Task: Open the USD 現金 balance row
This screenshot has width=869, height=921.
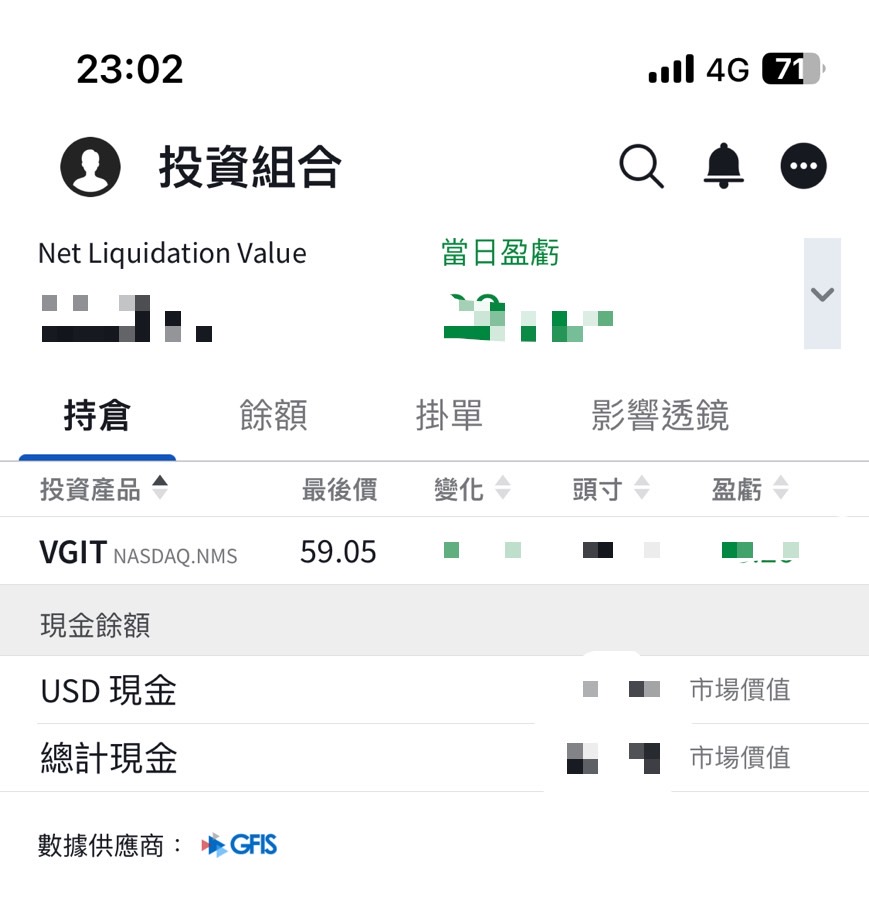Action: (109, 690)
